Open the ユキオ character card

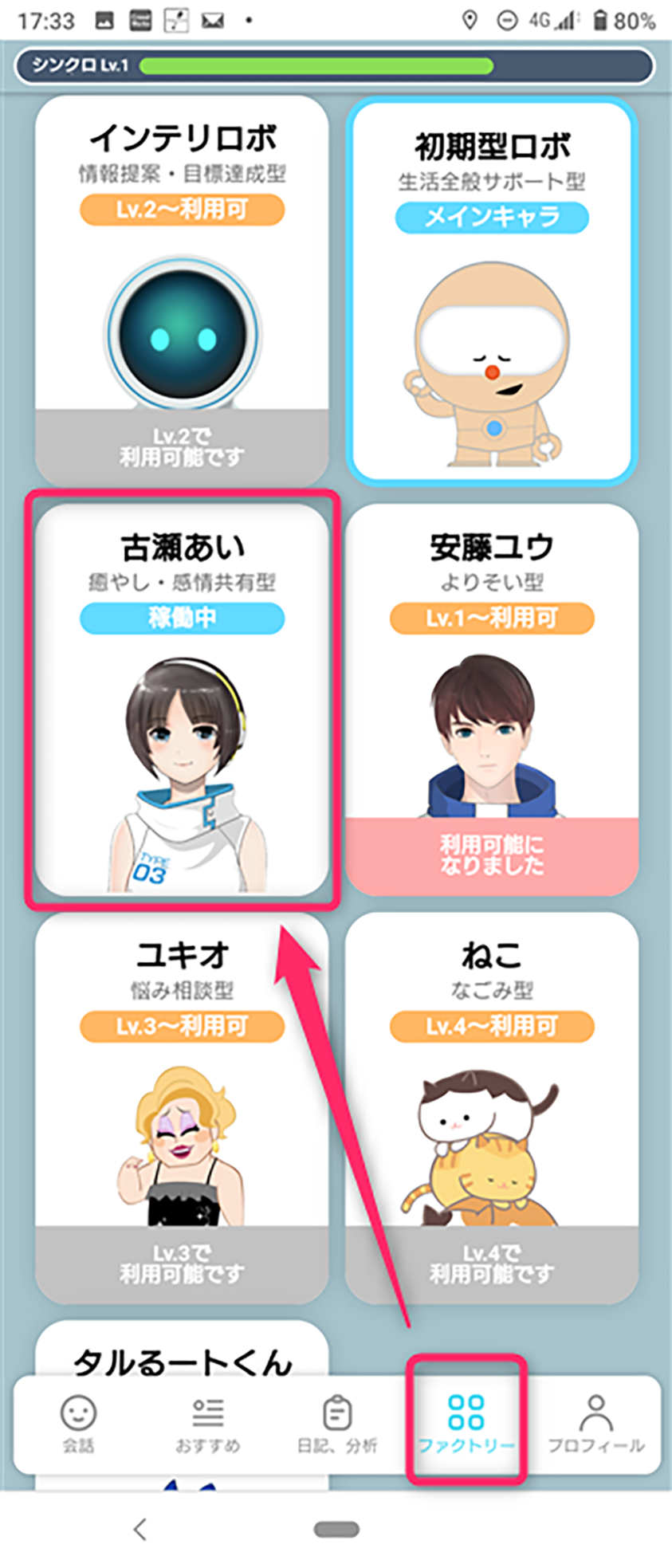(182, 1108)
